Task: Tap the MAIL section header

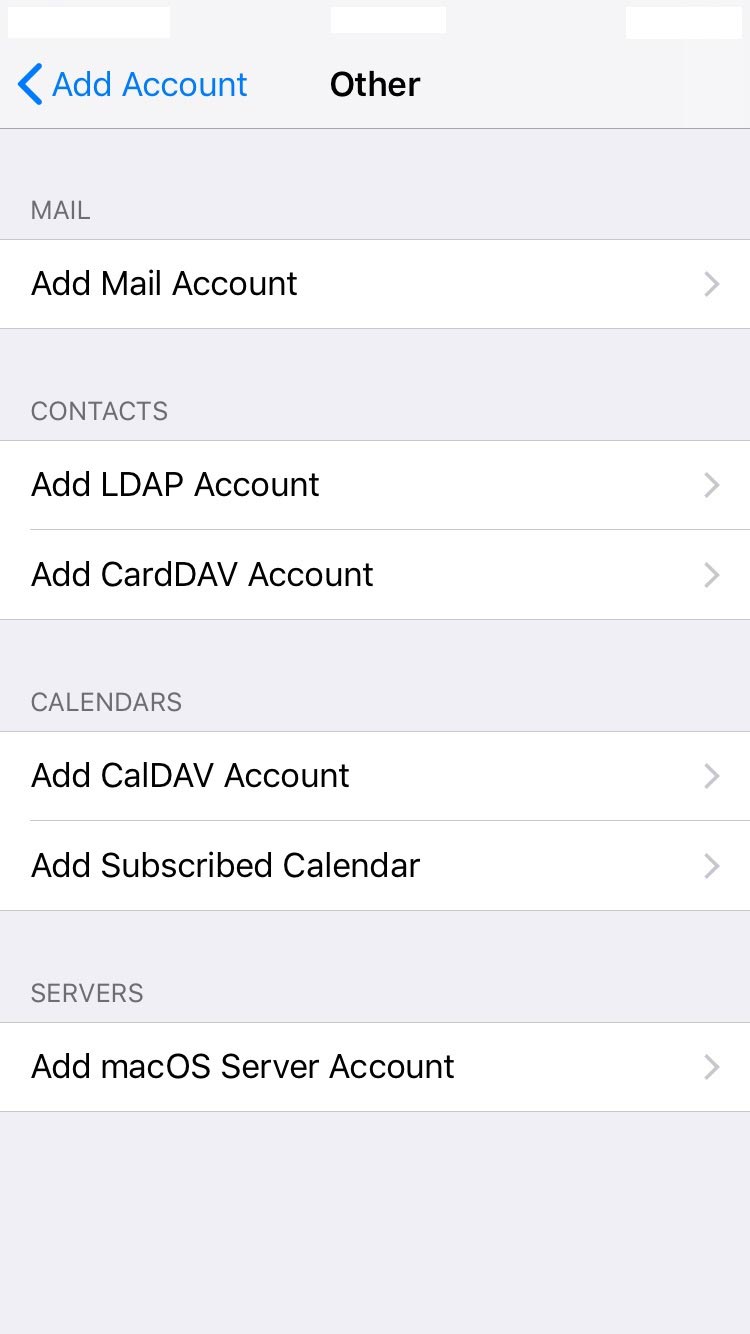Action: coord(60,211)
